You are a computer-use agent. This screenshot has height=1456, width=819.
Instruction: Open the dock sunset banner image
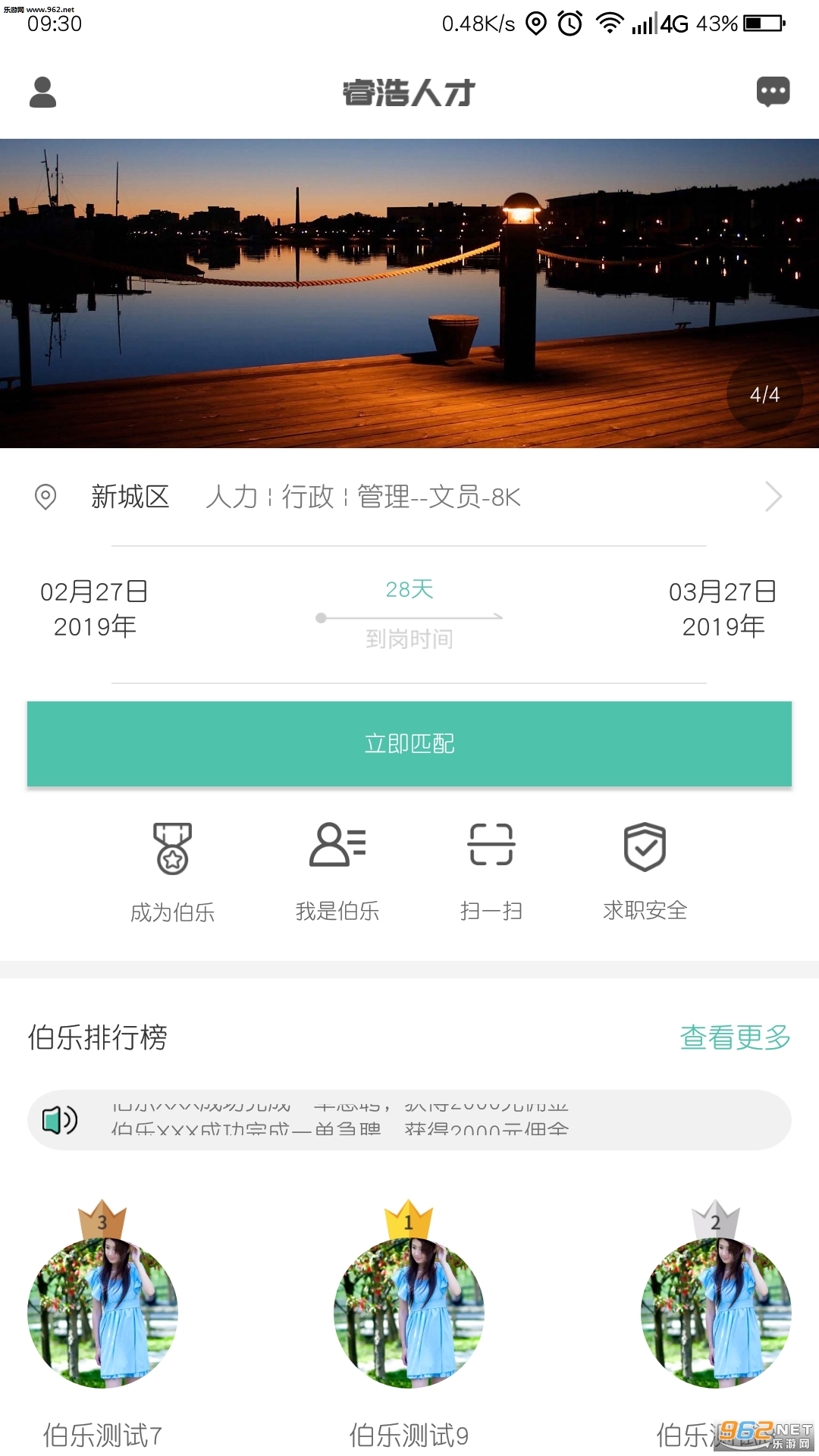pyautogui.click(x=409, y=293)
